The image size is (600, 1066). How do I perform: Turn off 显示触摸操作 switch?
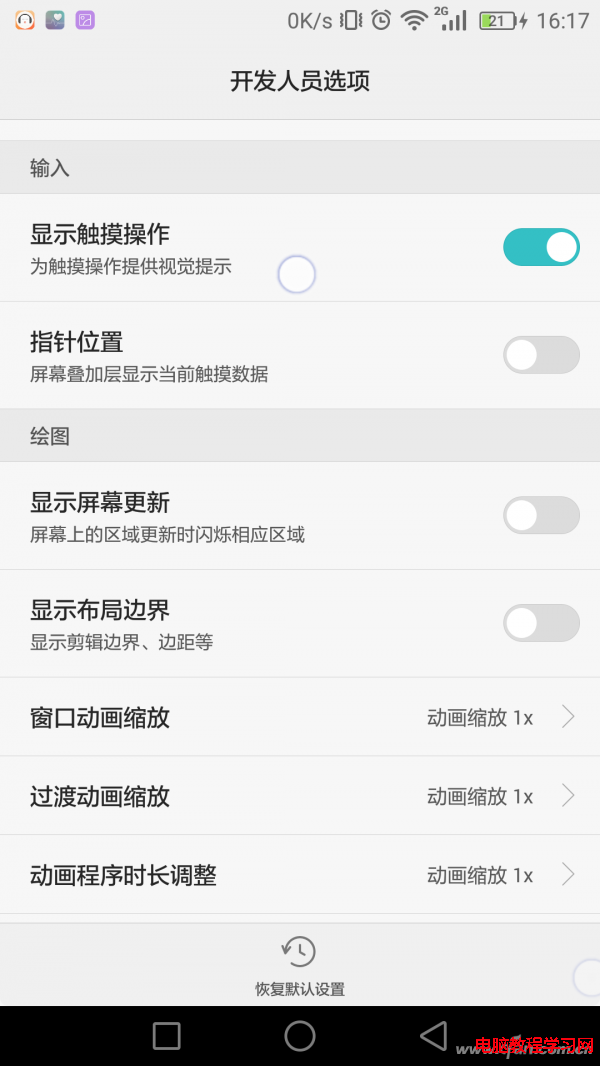541,247
